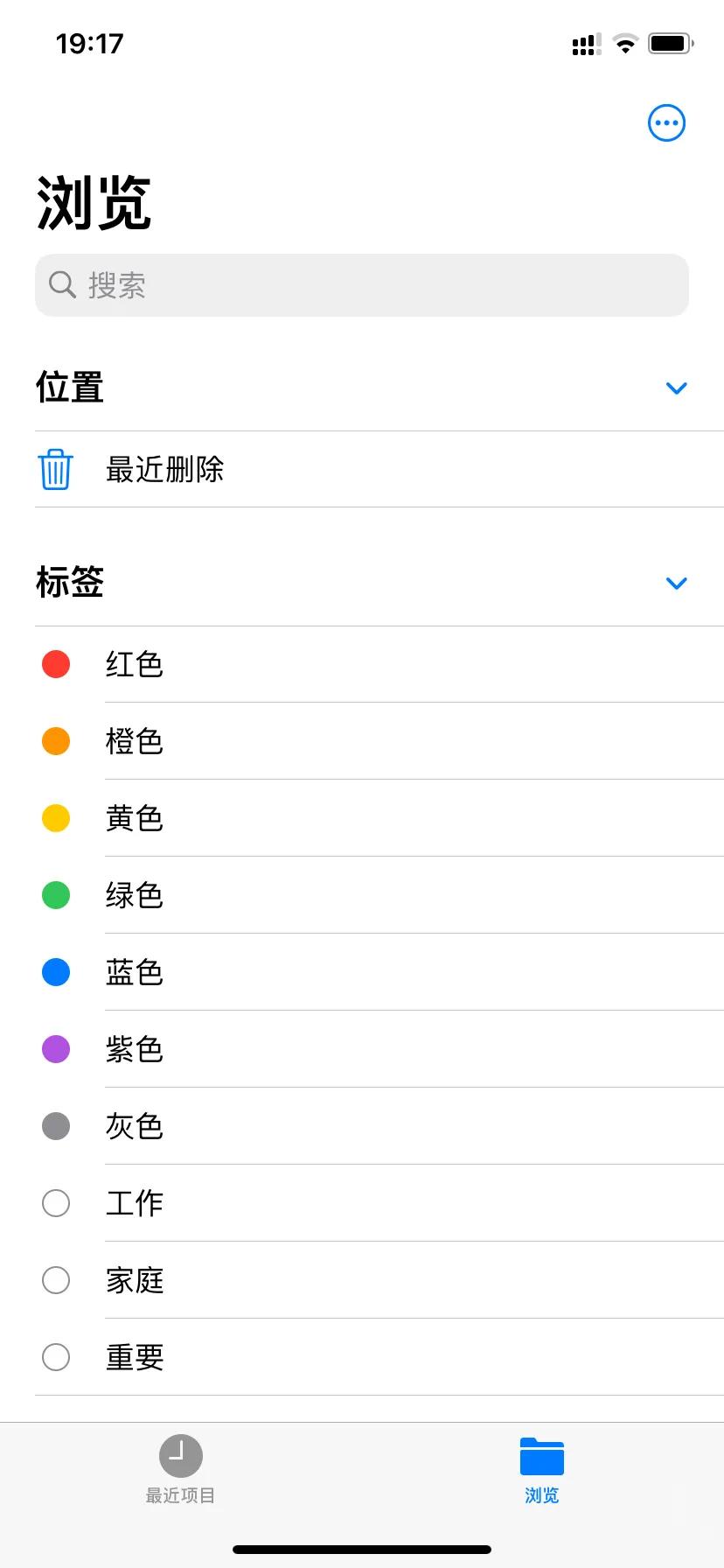Open the 蓝色 tag
This screenshot has height=1568, width=724.
click(x=134, y=972)
